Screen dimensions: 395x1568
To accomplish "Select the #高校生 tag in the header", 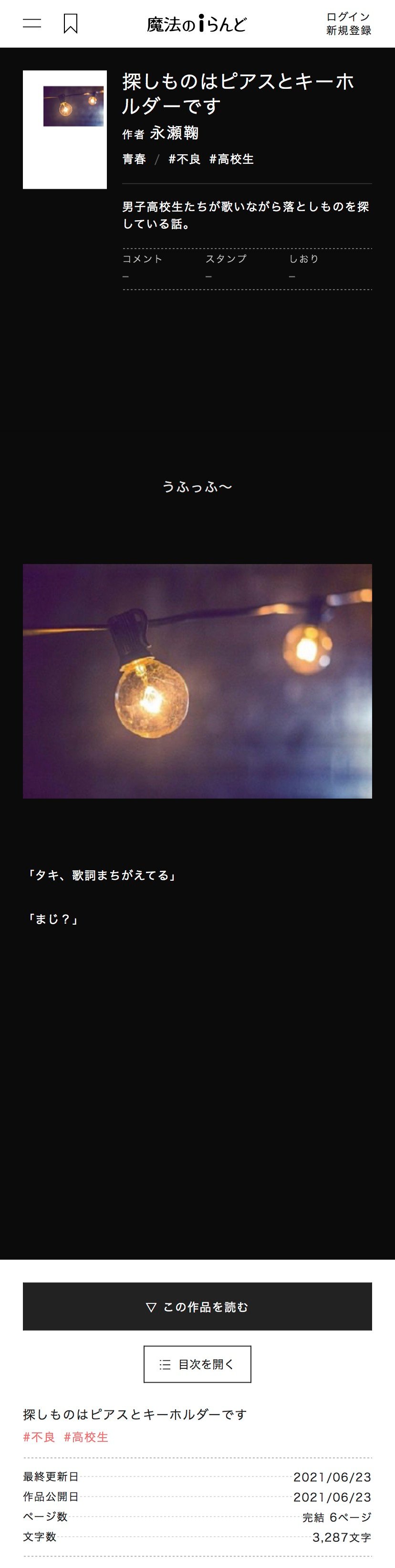I will point(231,160).
